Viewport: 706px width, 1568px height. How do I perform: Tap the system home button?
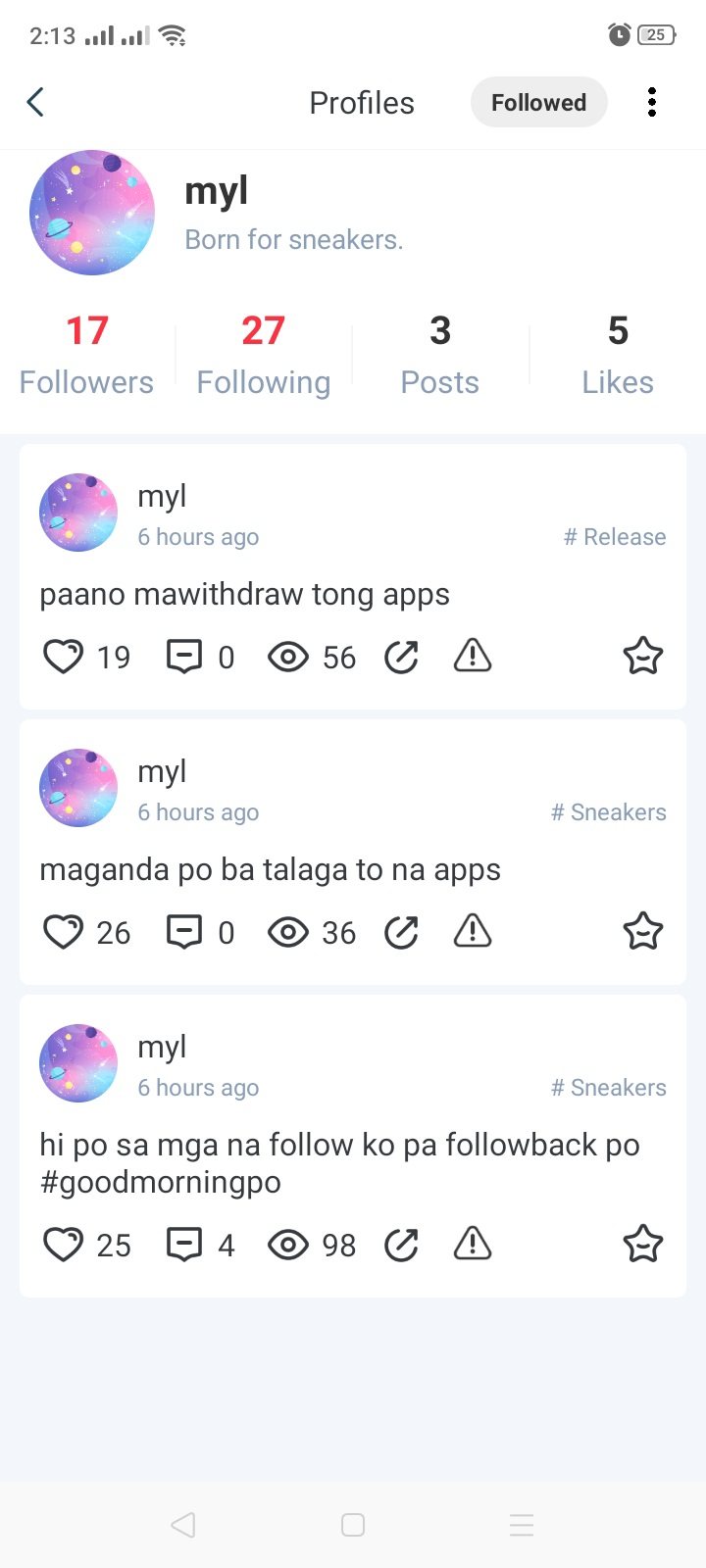point(353,1525)
